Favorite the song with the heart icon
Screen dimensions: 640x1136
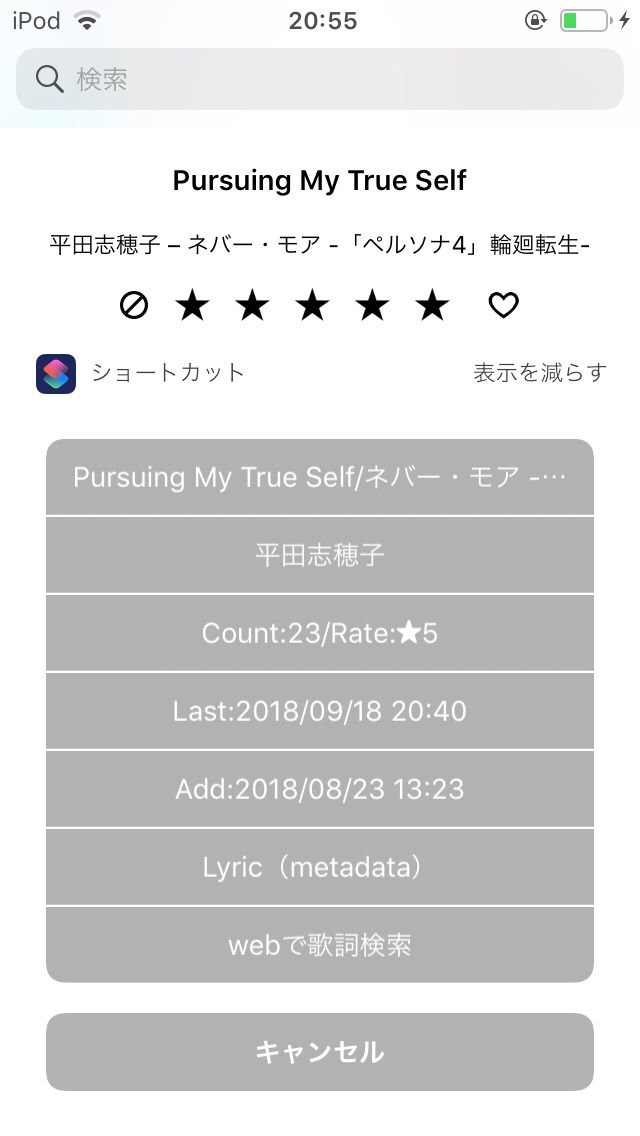tap(504, 306)
